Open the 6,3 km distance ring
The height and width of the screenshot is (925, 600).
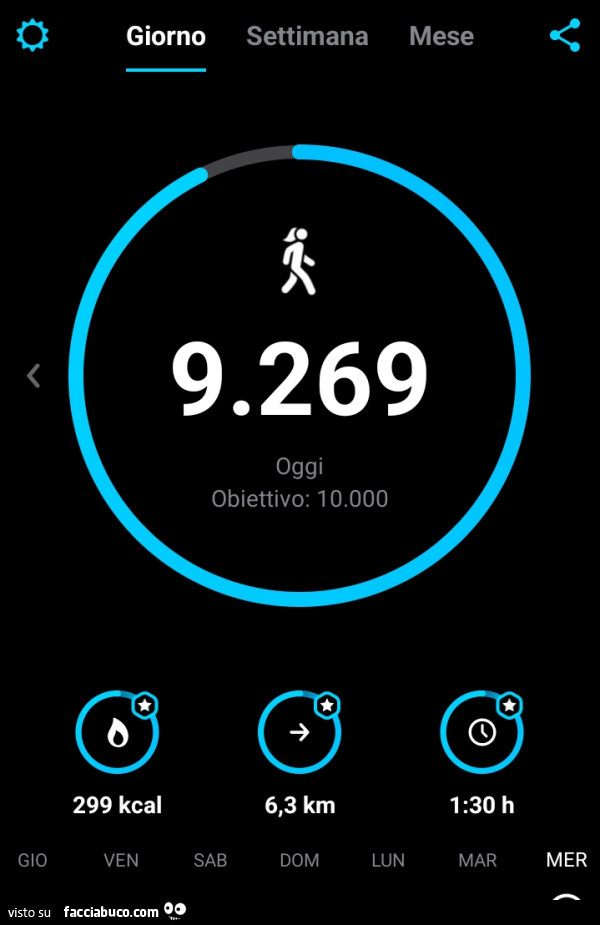pyautogui.click(x=299, y=733)
